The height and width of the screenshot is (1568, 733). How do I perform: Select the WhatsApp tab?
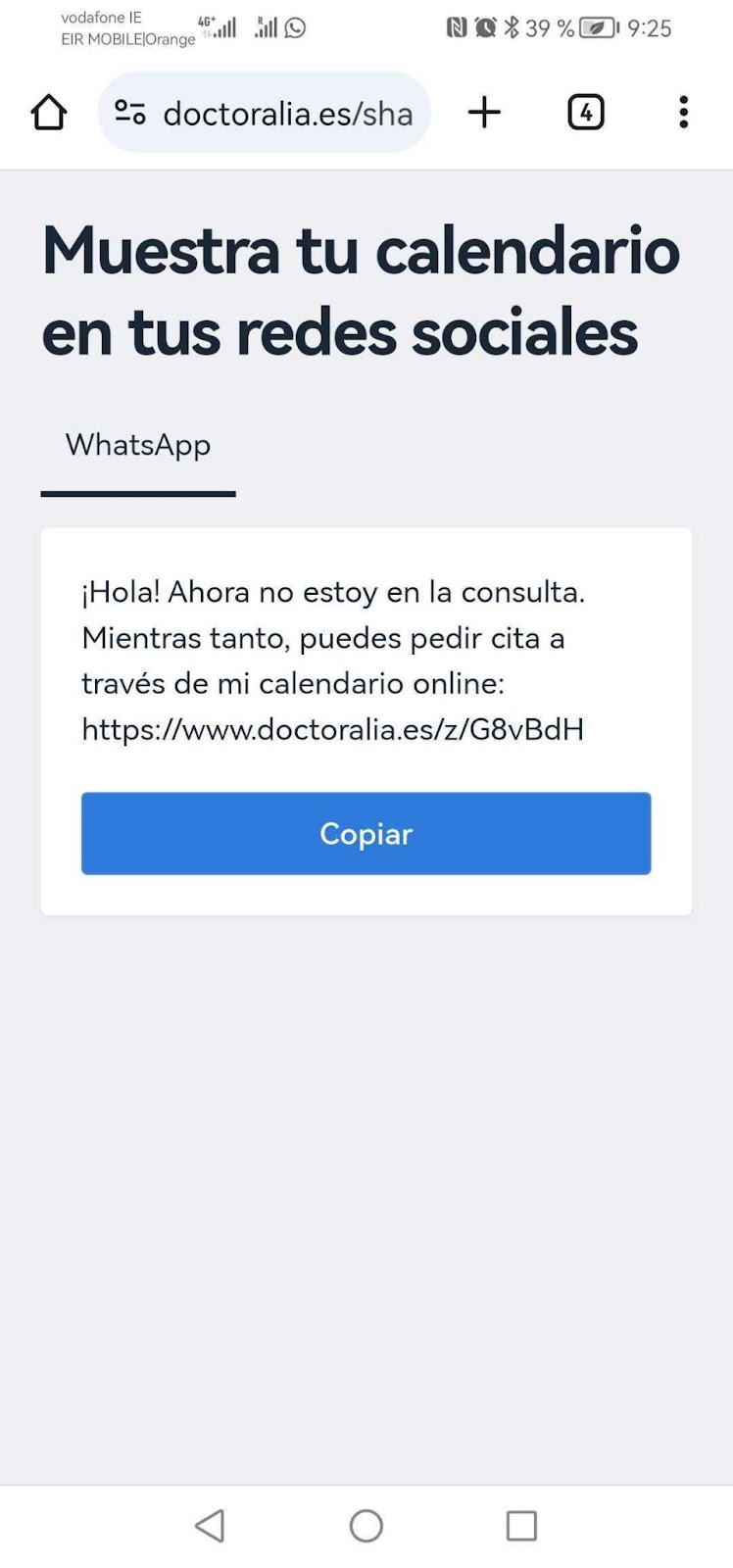click(138, 446)
